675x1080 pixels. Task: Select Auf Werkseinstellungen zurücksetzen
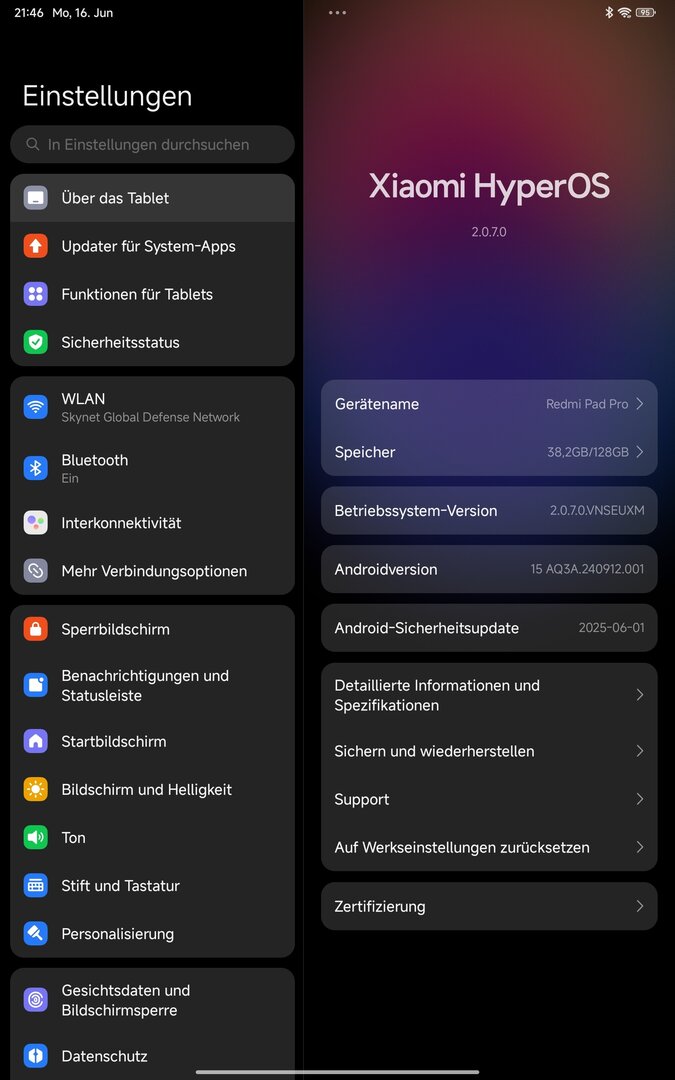[489, 847]
